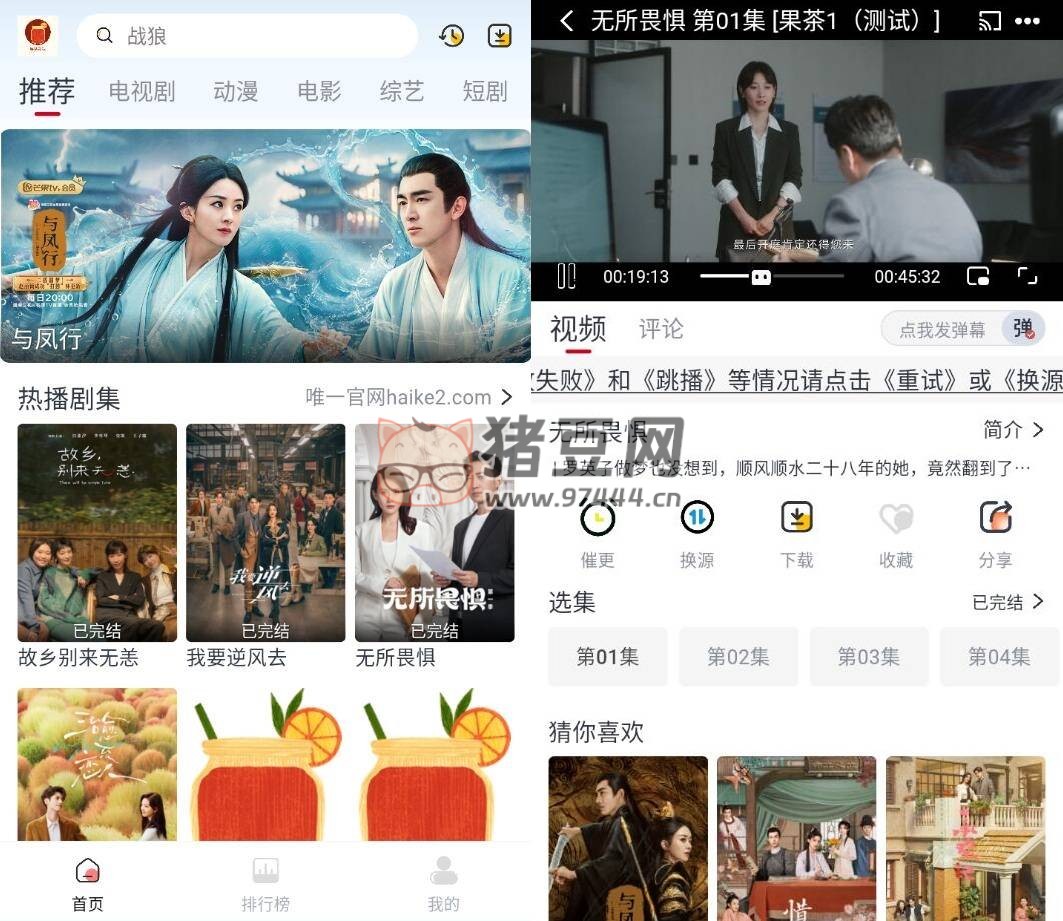Open the 我要逆风去 drama card
This screenshot has height=921, width=1063.
(x=265, y=533)
